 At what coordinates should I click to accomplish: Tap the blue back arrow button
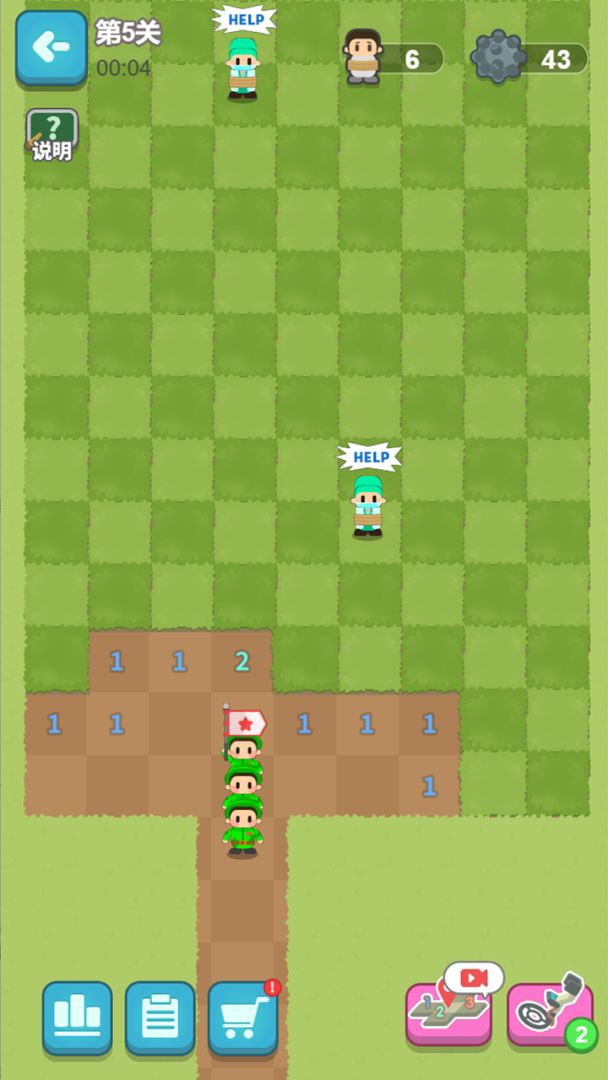pos(52,48)
